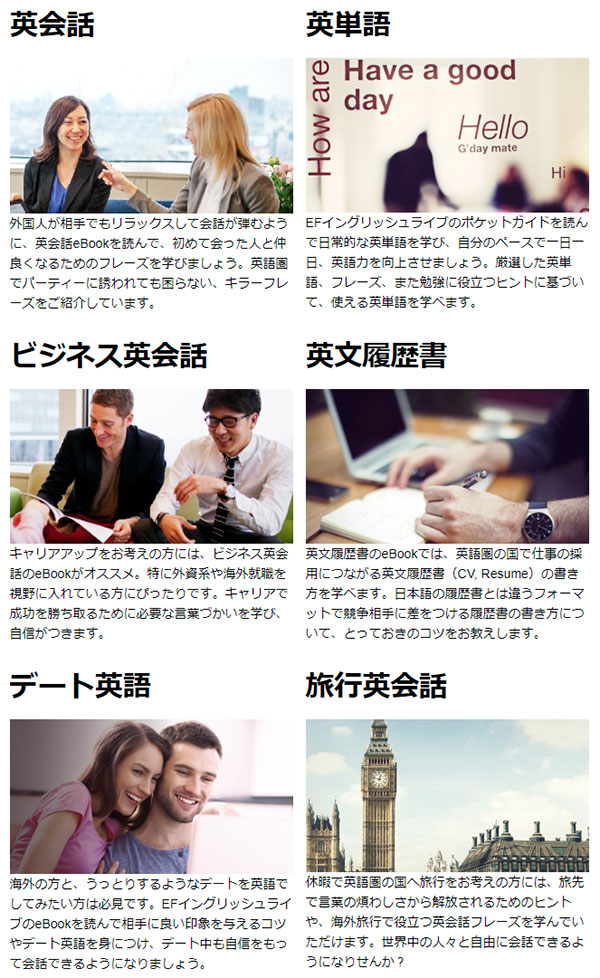
Task: Open the 英単語 pocket guide image
Action: (447, 135)
